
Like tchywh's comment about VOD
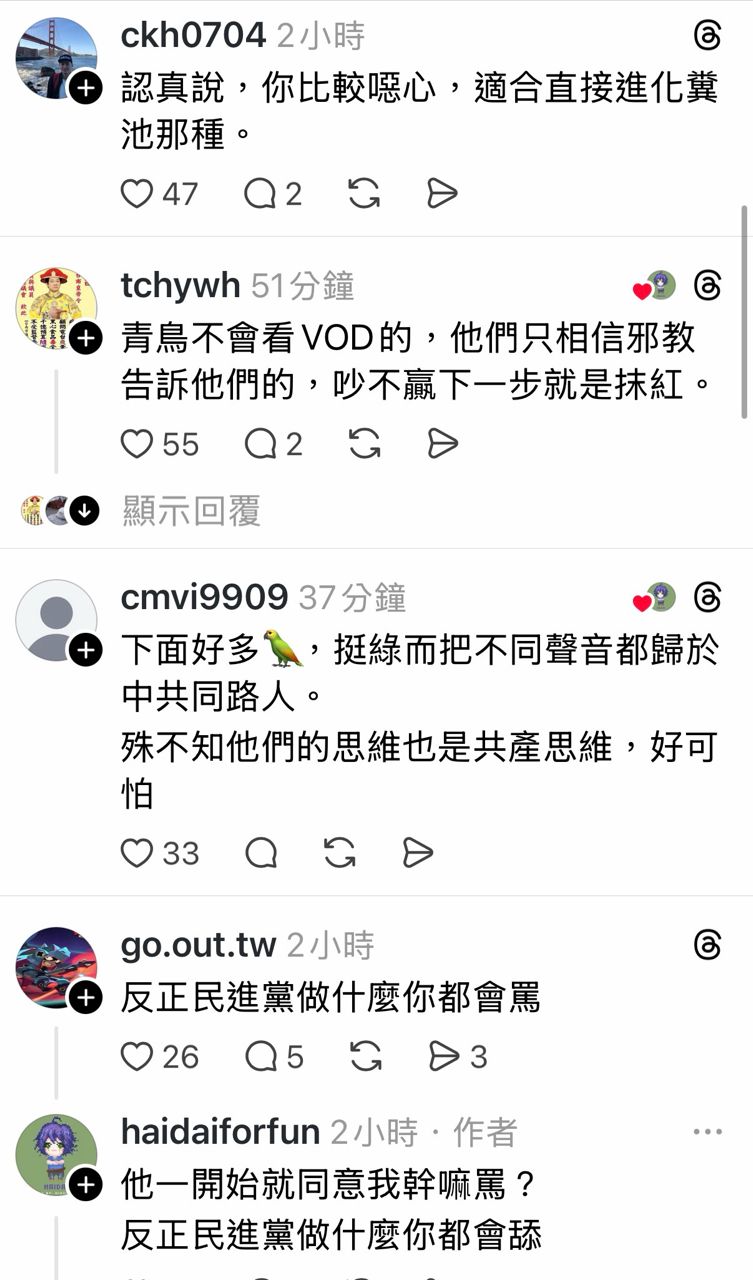coord(137,444)
